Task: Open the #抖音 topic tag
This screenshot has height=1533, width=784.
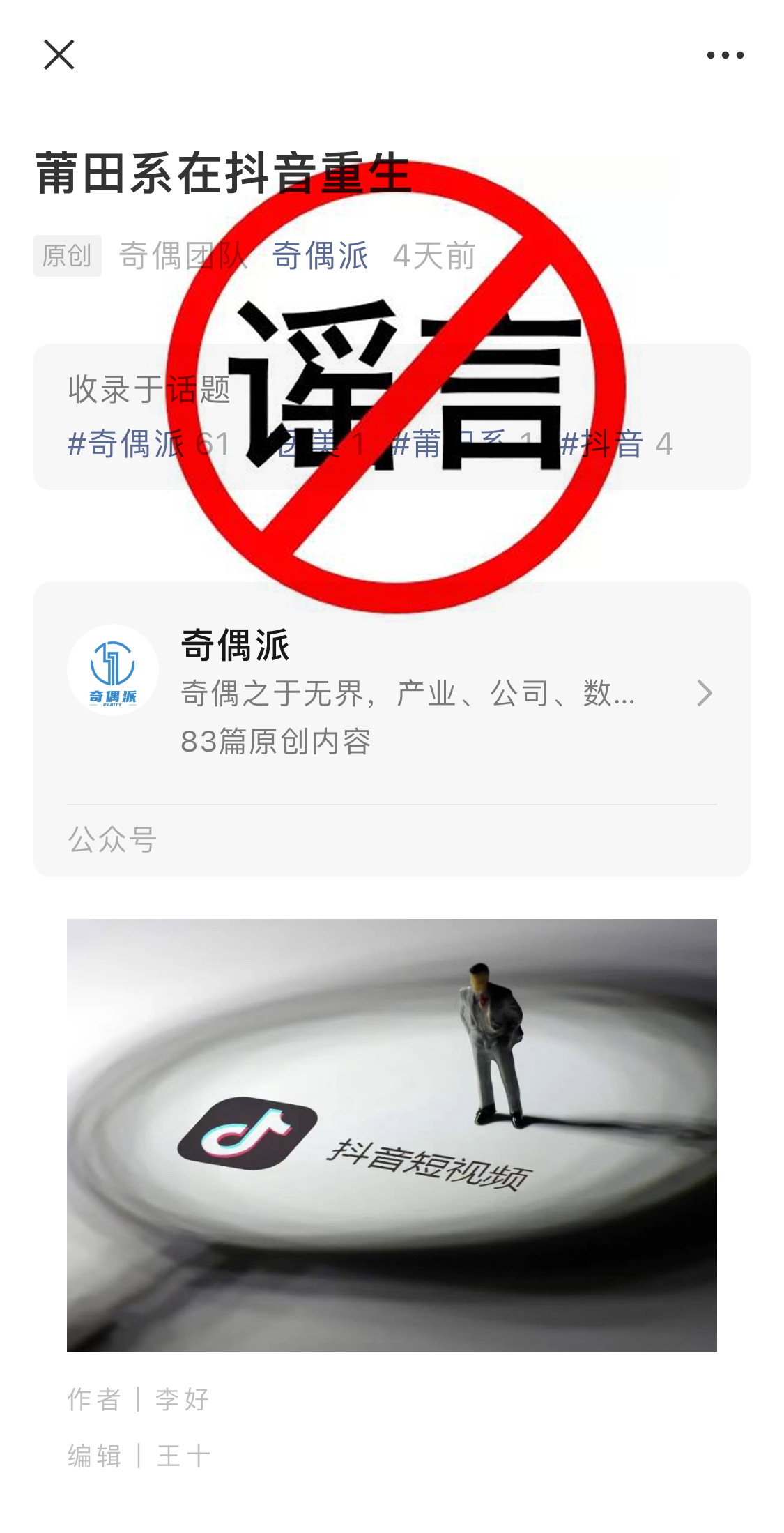Action: 602,444
